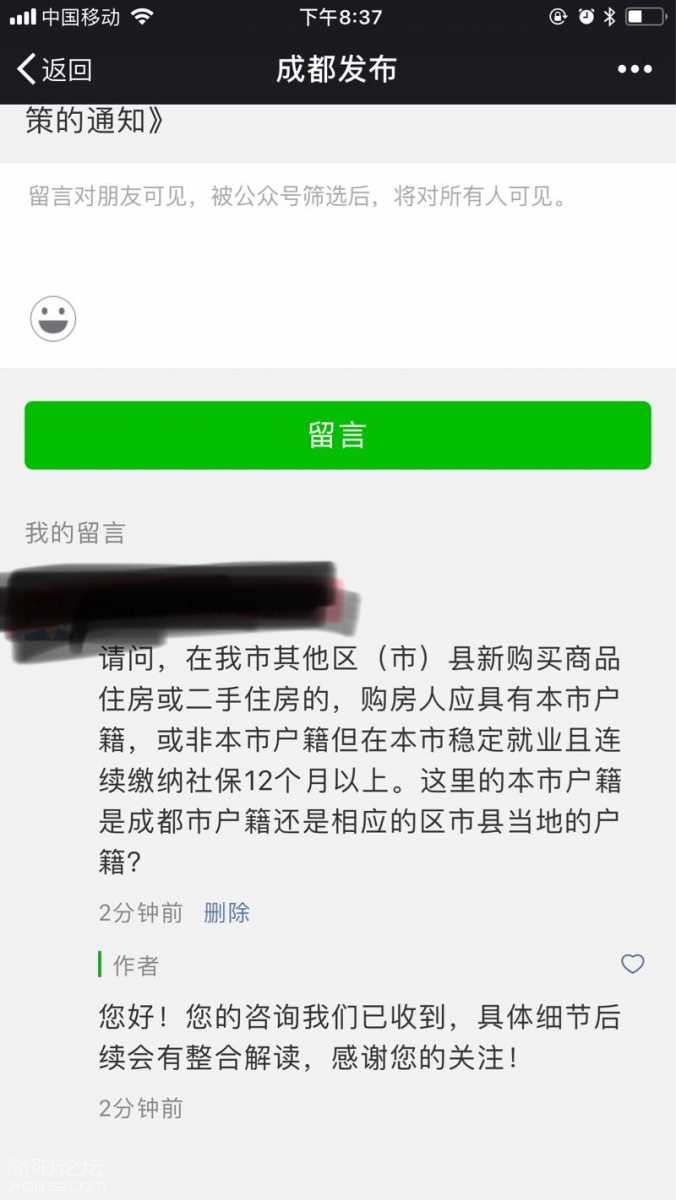Submit comment with the green 留言 button
676x1200 pixels.
coord(337,435)
